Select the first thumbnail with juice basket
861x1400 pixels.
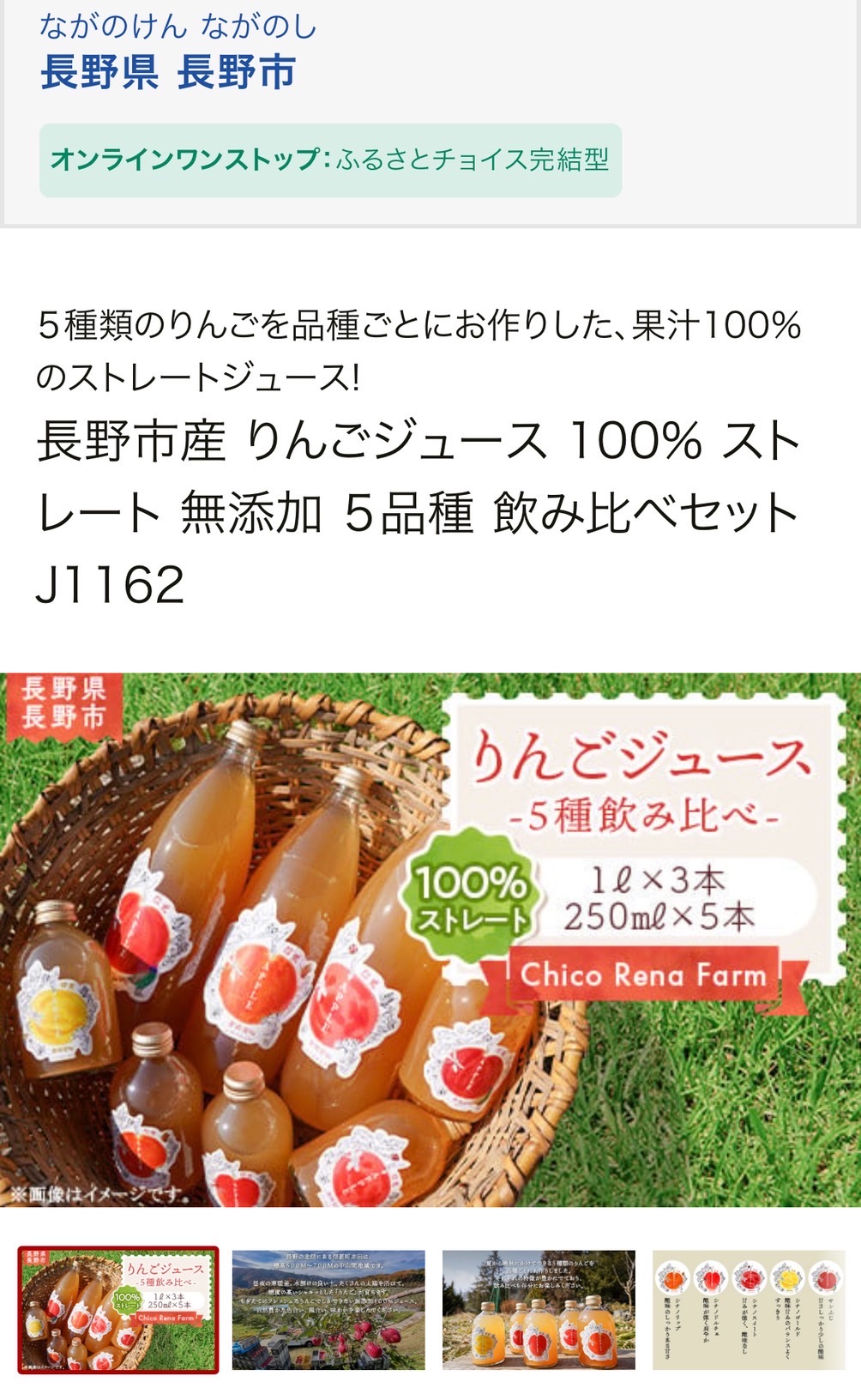[118, 1309]
